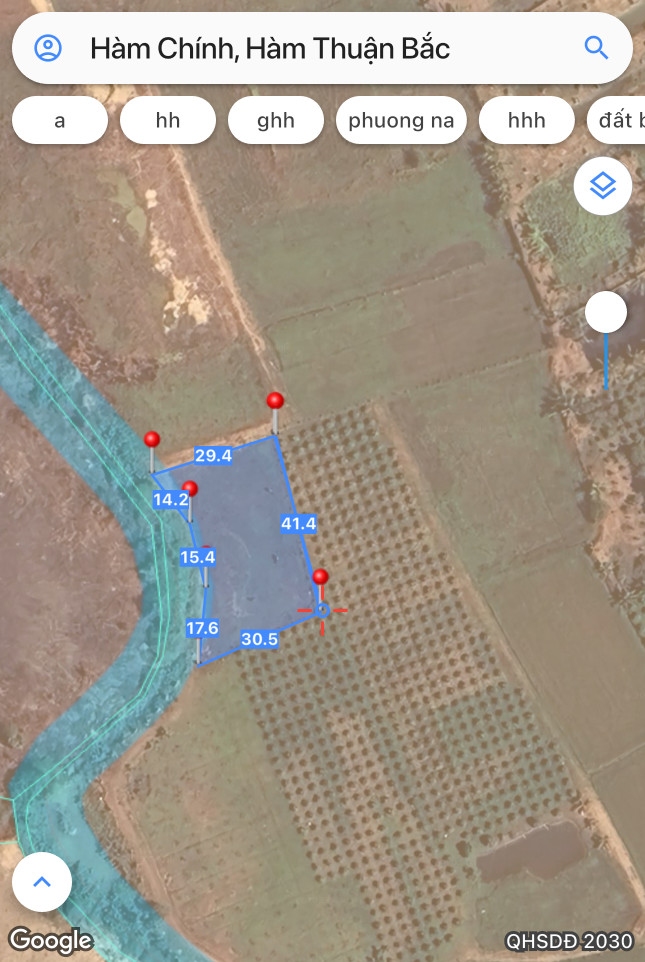Select the 'hhh' chip
This screenshot has height=962, width=645.
(x=526, y=121)
